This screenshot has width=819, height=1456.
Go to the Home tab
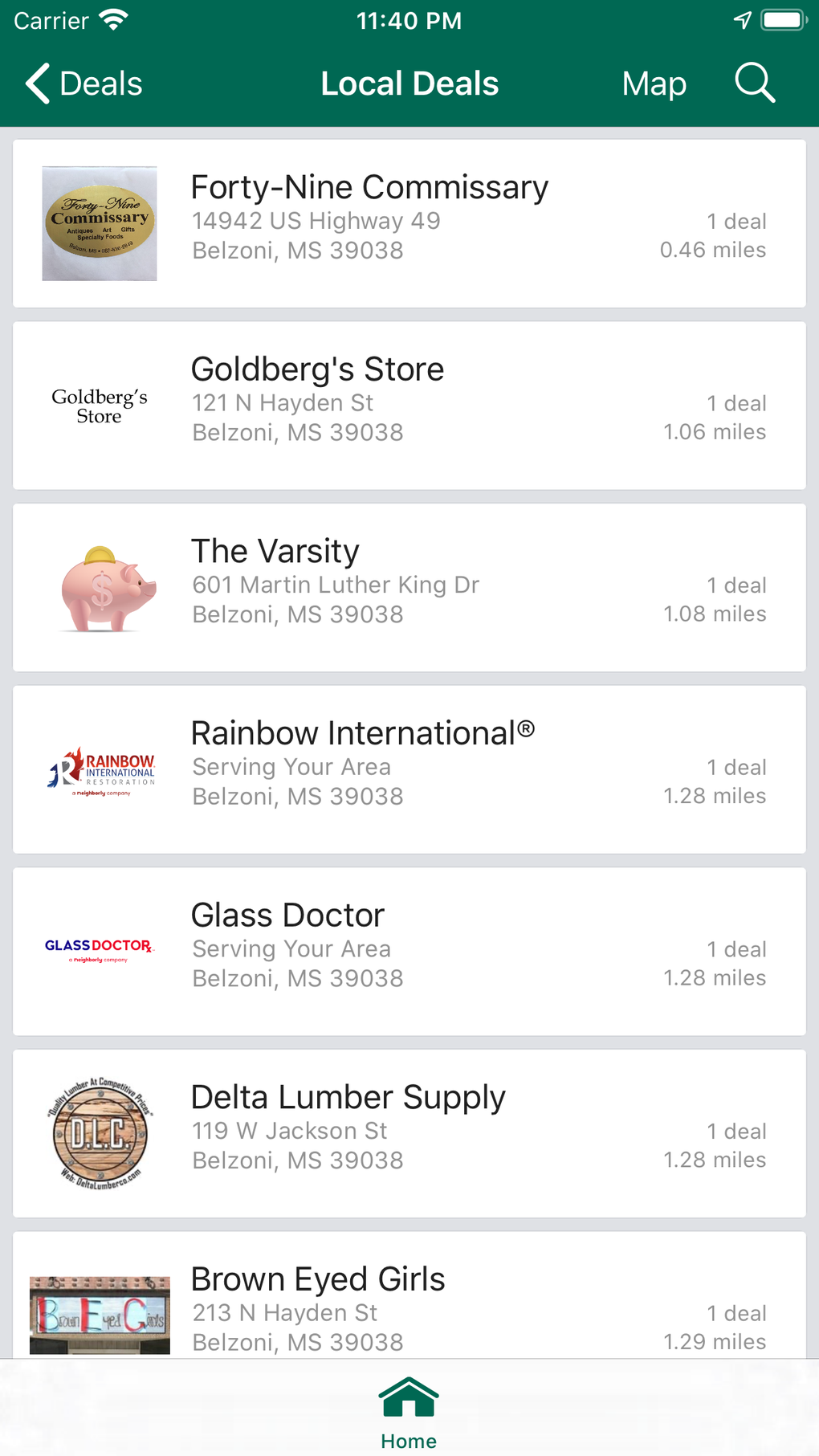coord(409,1413)
